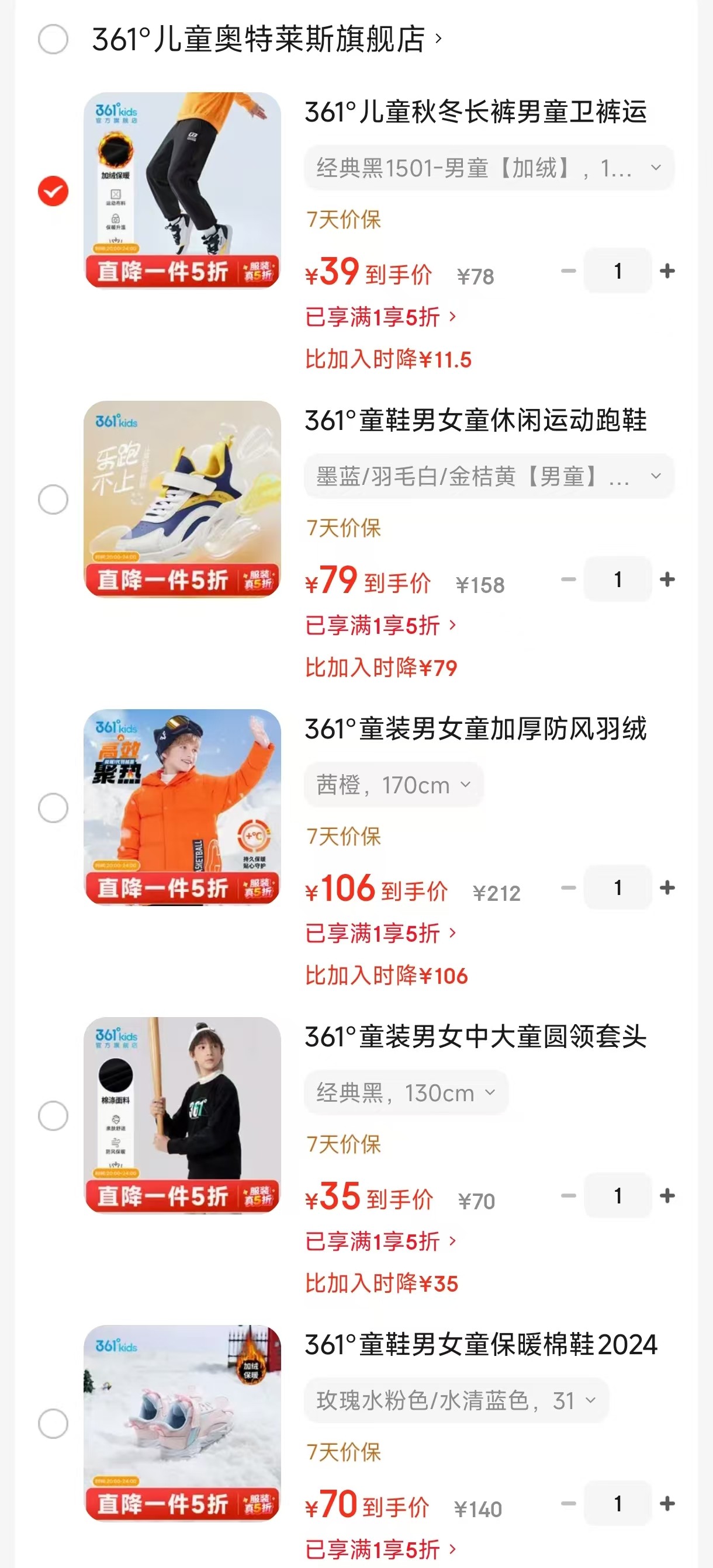
Task: Select the 加厚防风羽绒 jacket item
Action: point(53,808)
